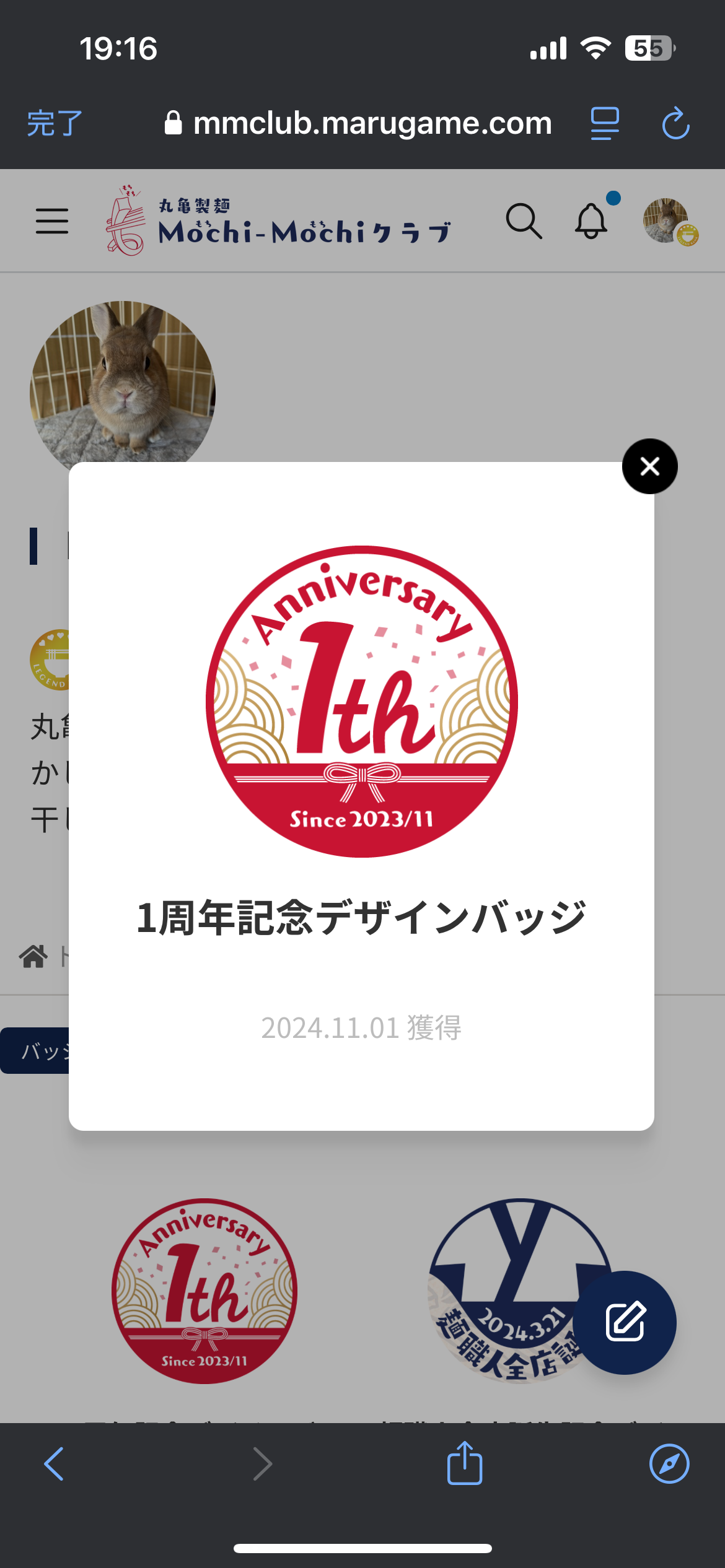
Task: Open the profile avatar in header
Action: pos(667,221)
